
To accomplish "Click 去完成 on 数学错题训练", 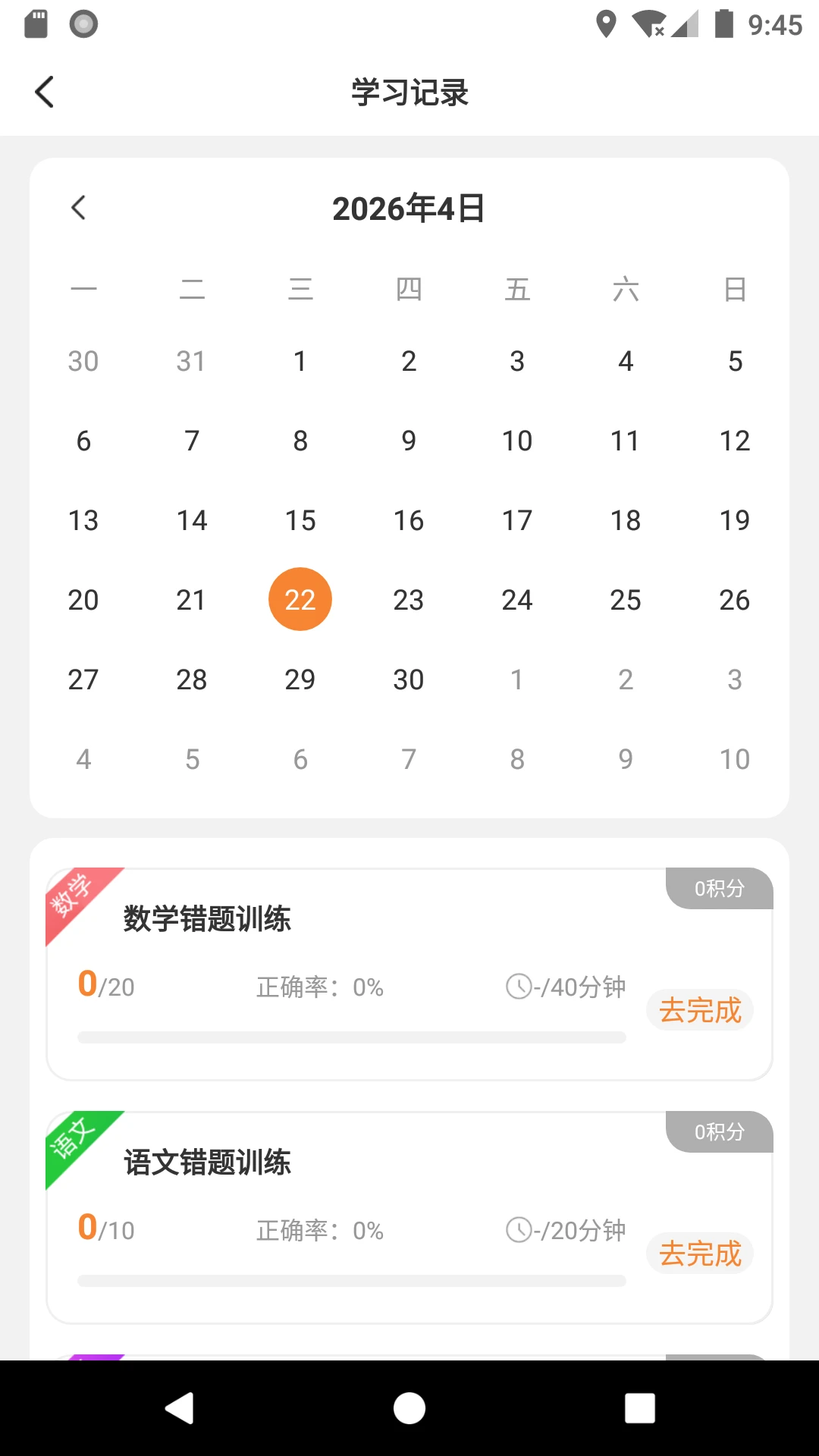I will pos(699,1010).
